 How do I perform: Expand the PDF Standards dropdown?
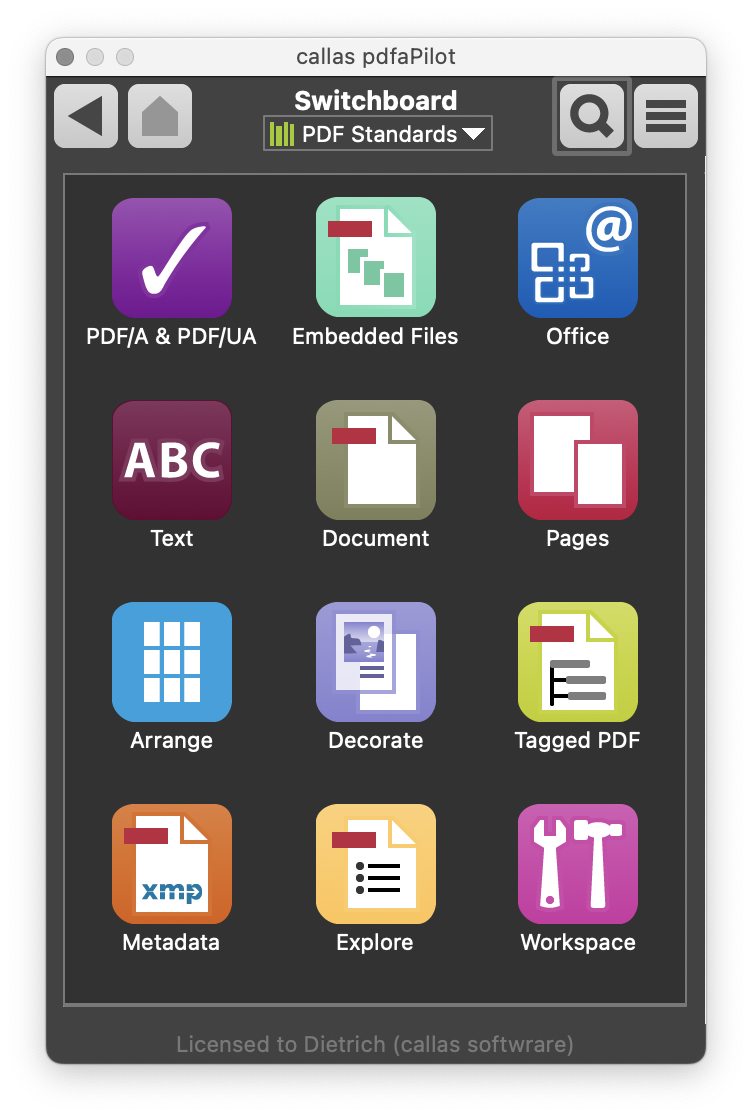(378, 134)
